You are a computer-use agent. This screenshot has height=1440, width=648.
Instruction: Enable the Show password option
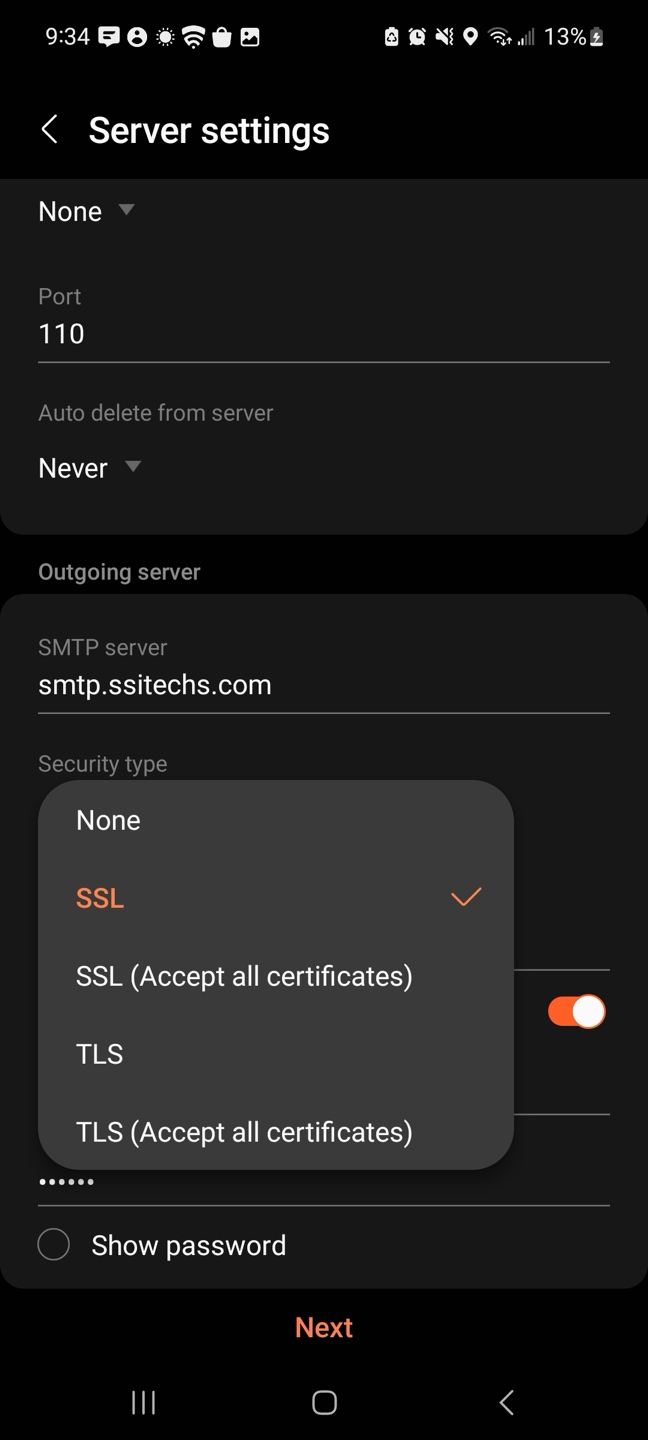click(54, 1245)
